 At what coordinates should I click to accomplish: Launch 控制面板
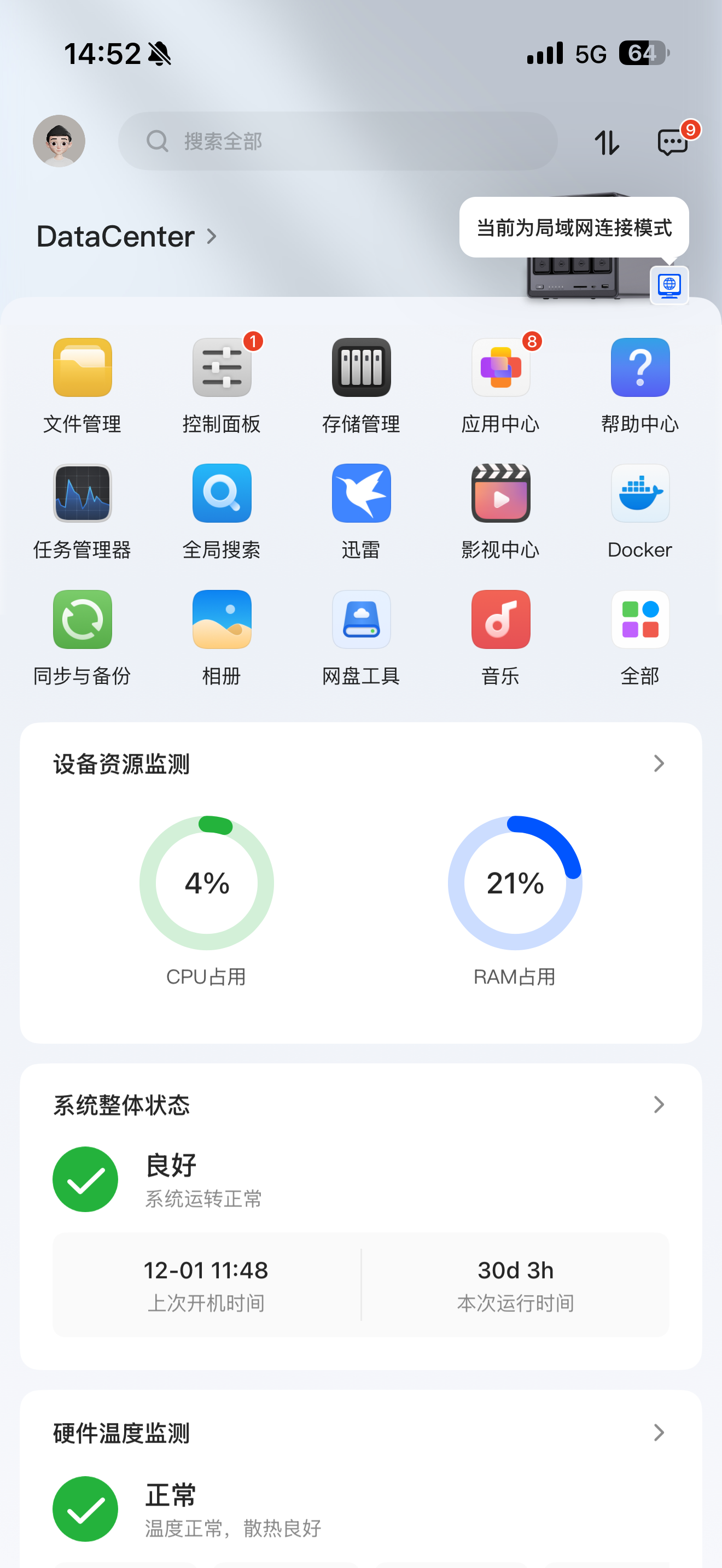(x=222, y=367)
